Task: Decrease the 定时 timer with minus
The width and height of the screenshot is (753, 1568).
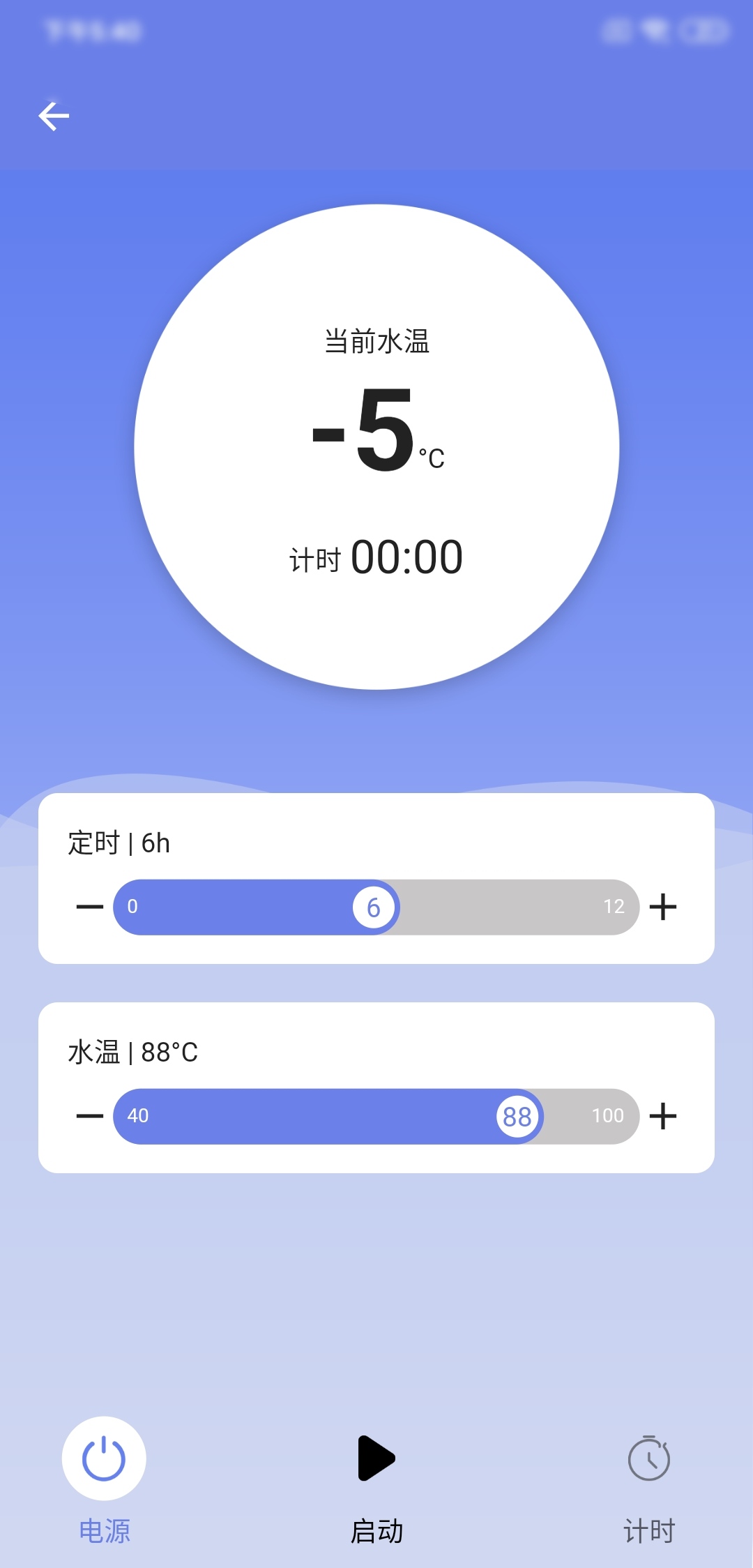Action: coord(89,907)
